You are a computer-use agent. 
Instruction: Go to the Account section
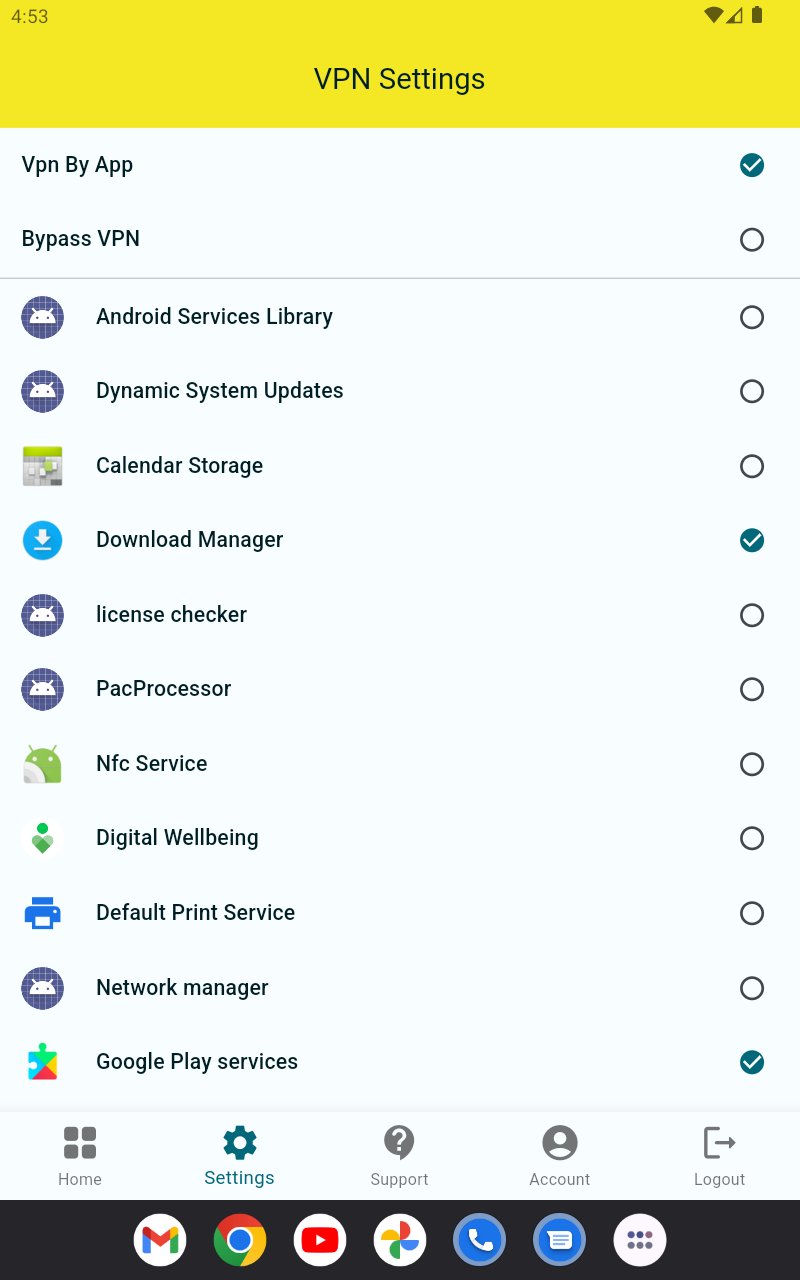click(559, 1155)
